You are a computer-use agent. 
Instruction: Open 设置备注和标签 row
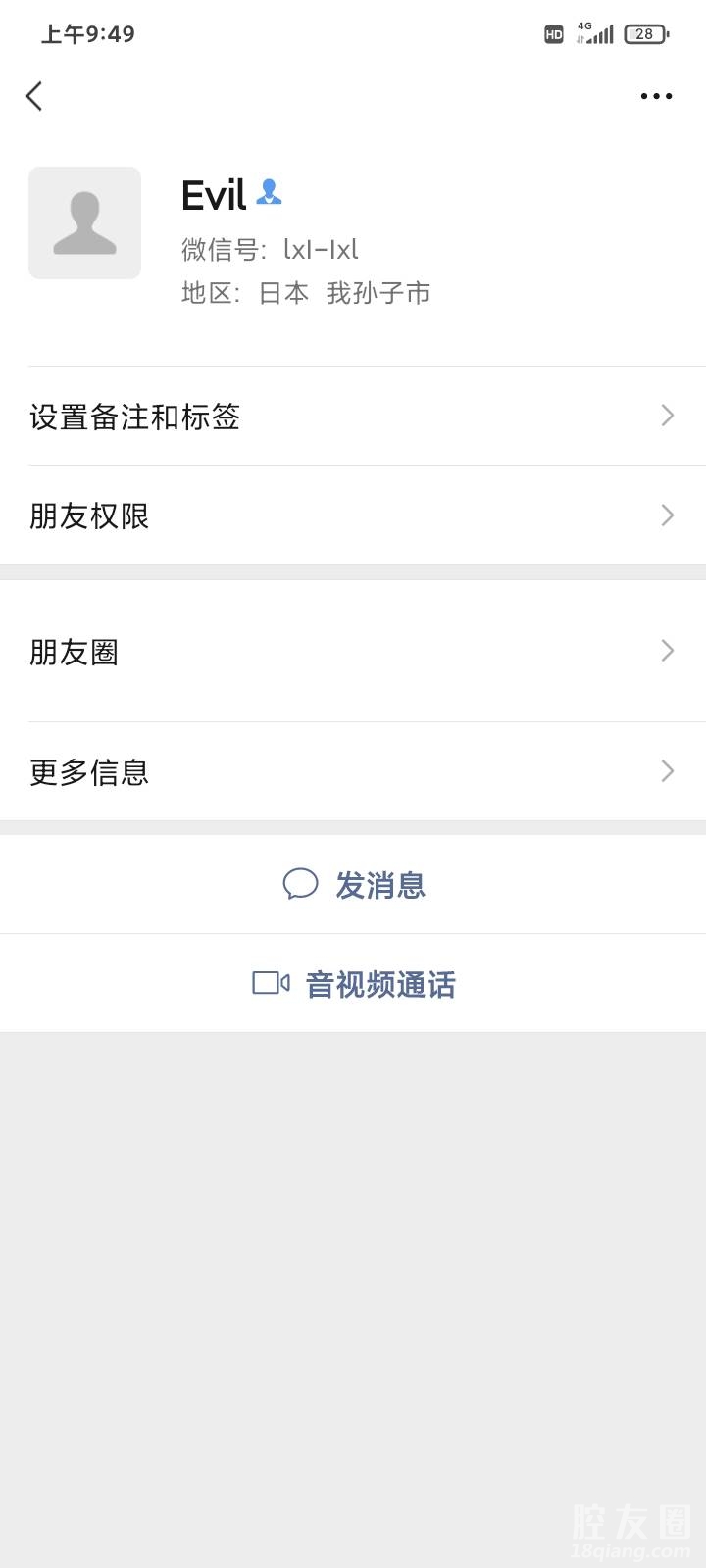(353, 416)
